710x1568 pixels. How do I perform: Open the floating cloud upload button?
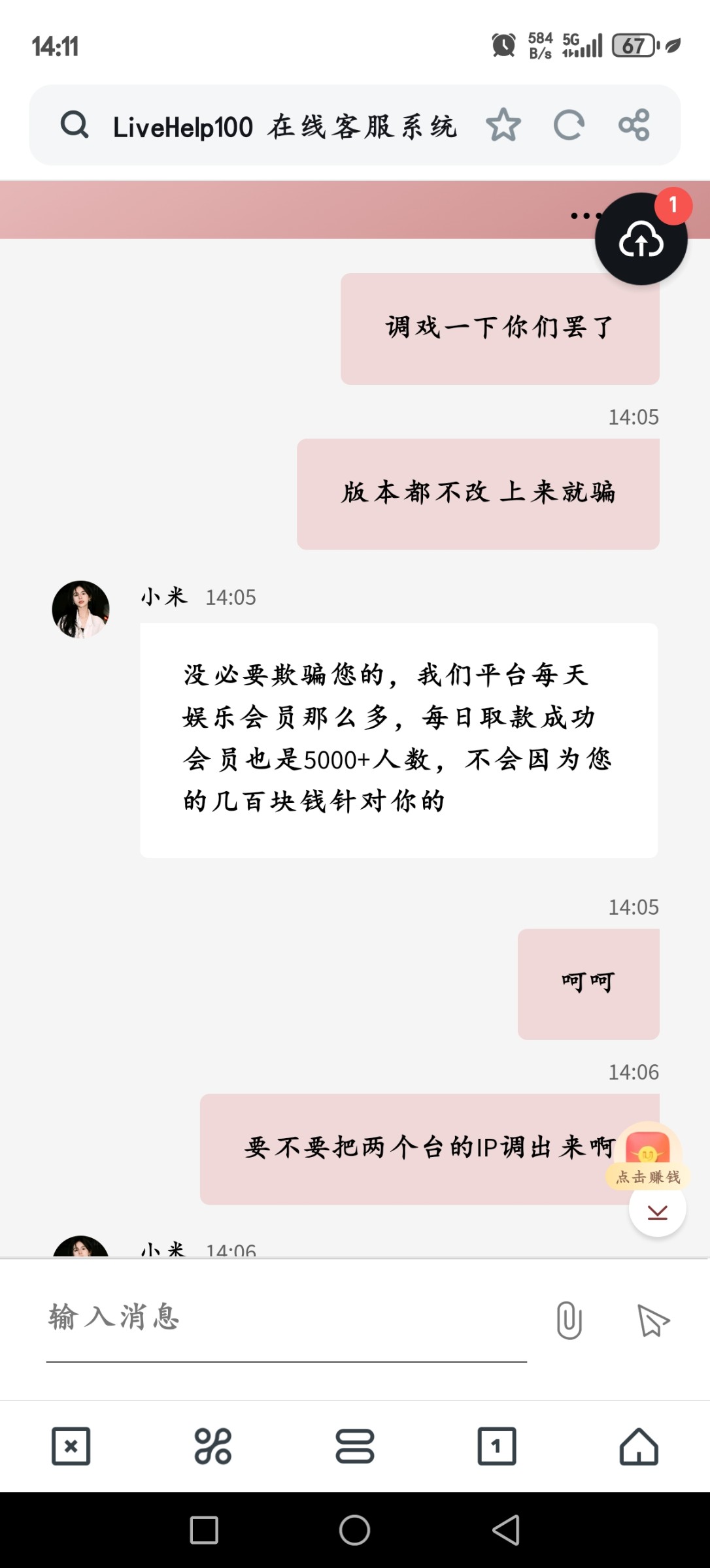[x=641, y=240]
